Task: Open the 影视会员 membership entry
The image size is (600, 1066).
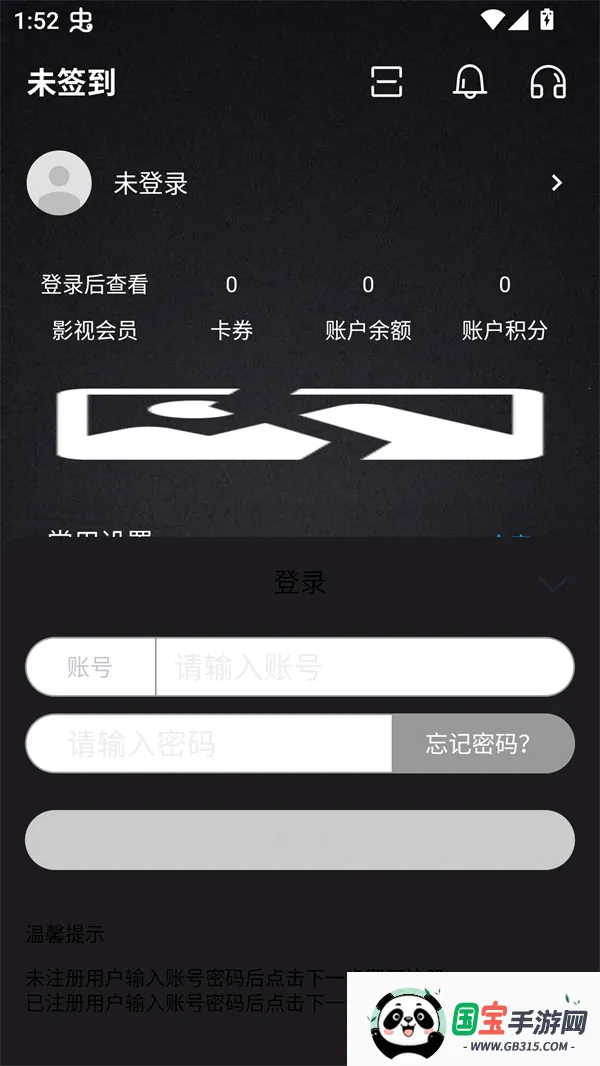Action: pos(94,309)
